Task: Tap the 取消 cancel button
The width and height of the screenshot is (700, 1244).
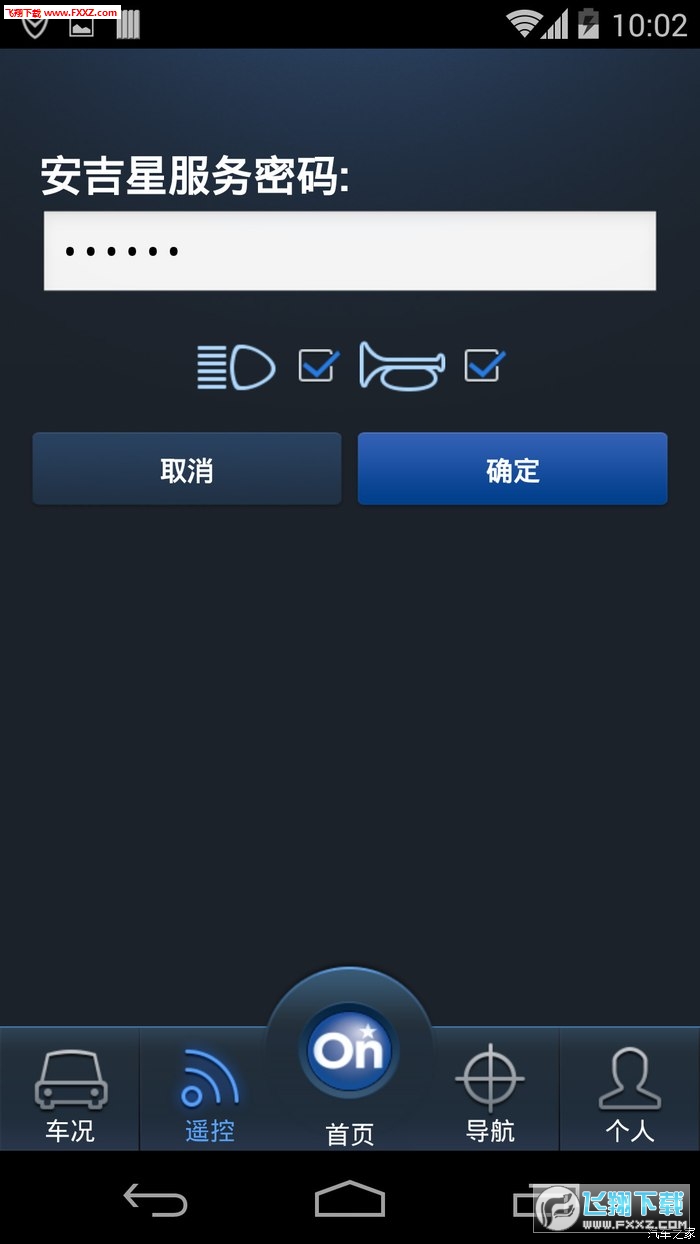Action: (x=187, y=469)
